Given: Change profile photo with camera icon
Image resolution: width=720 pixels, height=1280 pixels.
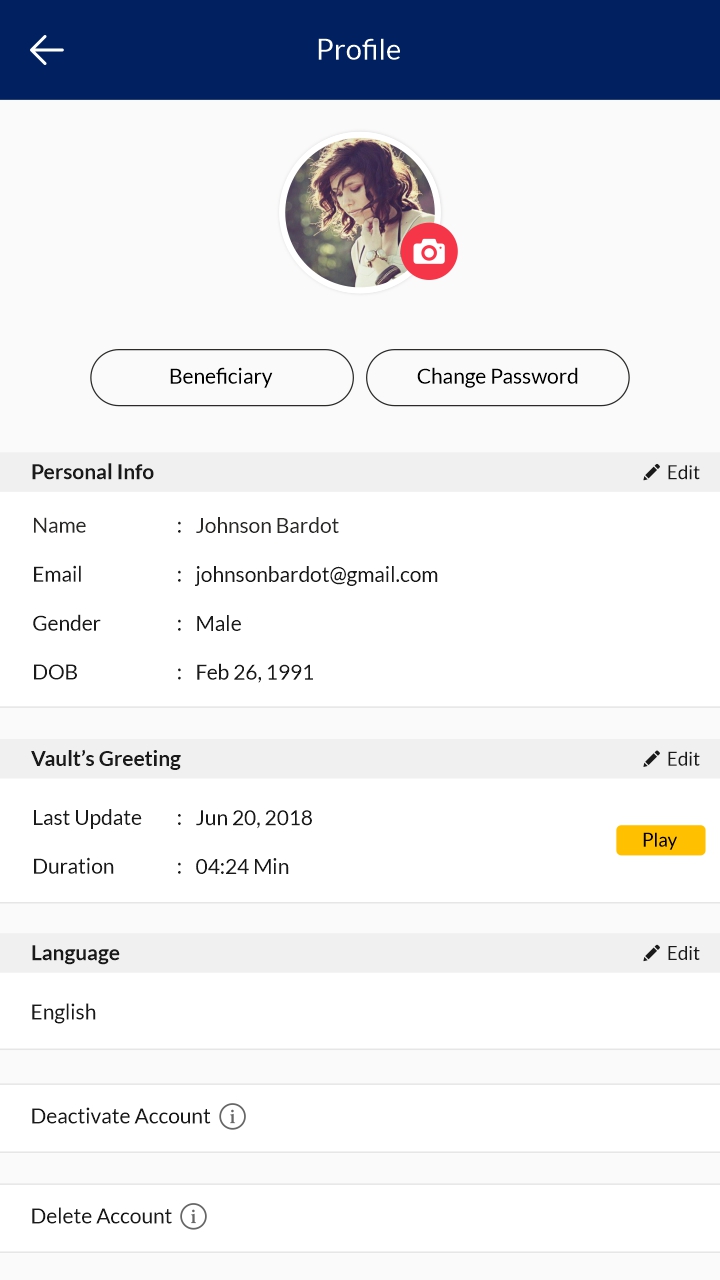Looking at the screenshot, I should click(429, 251).
